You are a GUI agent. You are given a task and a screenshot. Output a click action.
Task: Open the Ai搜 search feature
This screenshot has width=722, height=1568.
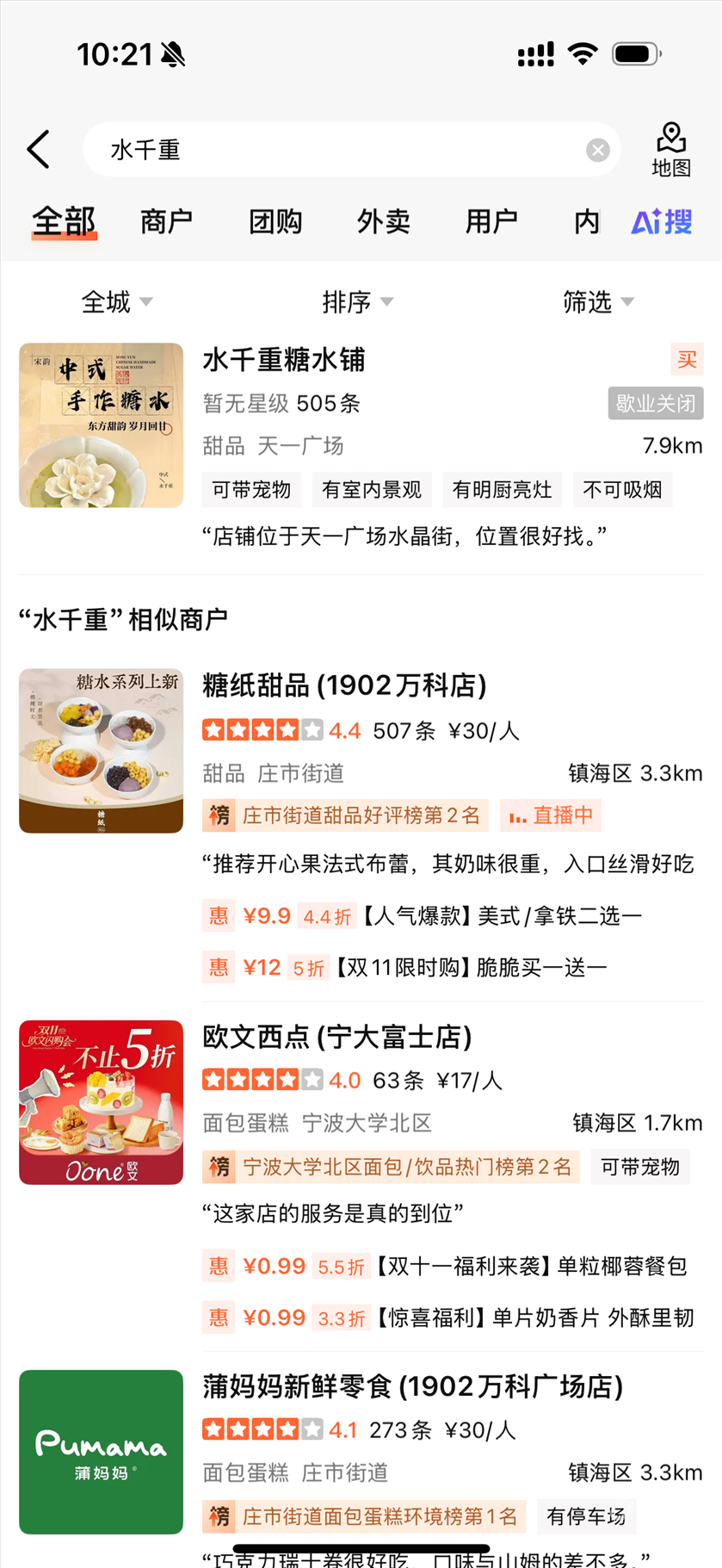coord(661,222)
